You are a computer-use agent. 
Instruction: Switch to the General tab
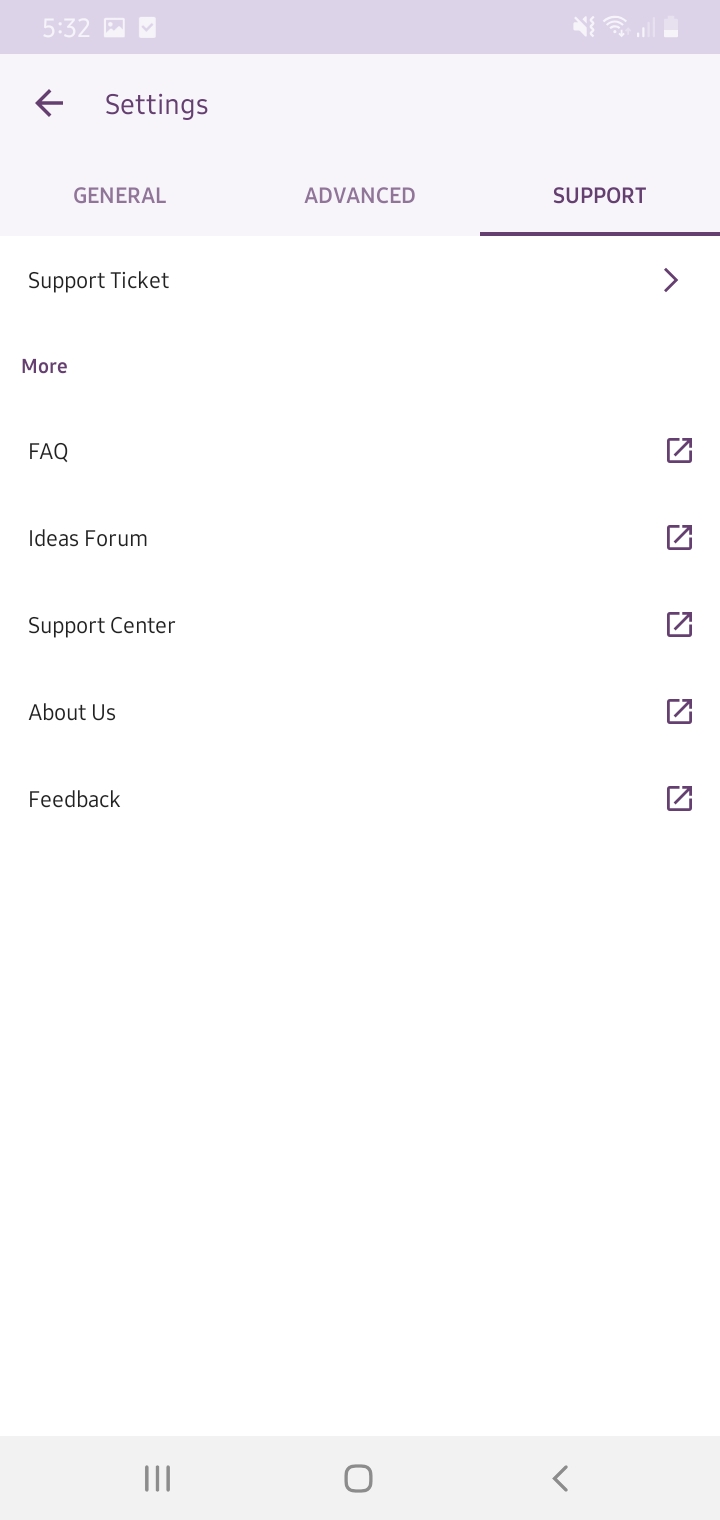pos(120,195)
